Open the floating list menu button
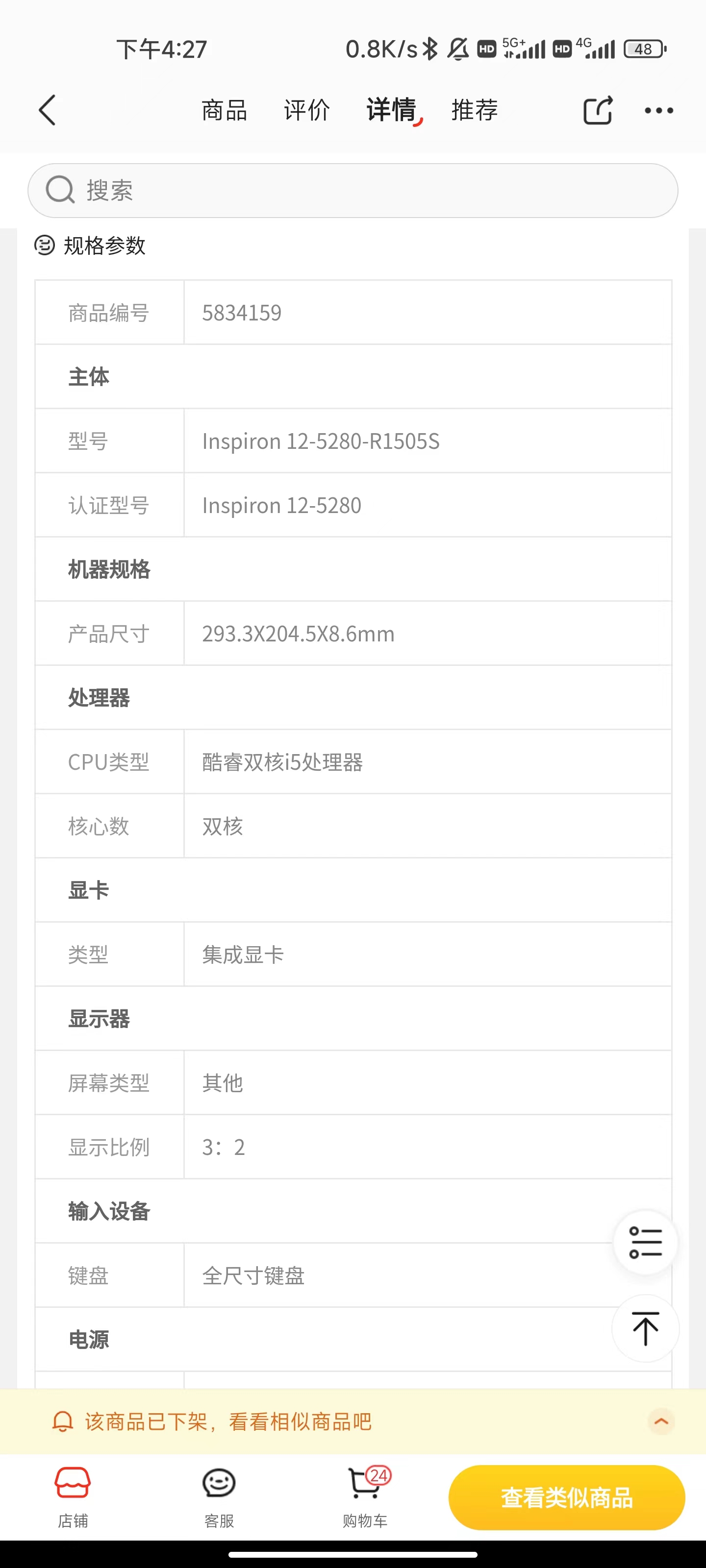The image size is (706, 1568). [x=645, y=1242]
